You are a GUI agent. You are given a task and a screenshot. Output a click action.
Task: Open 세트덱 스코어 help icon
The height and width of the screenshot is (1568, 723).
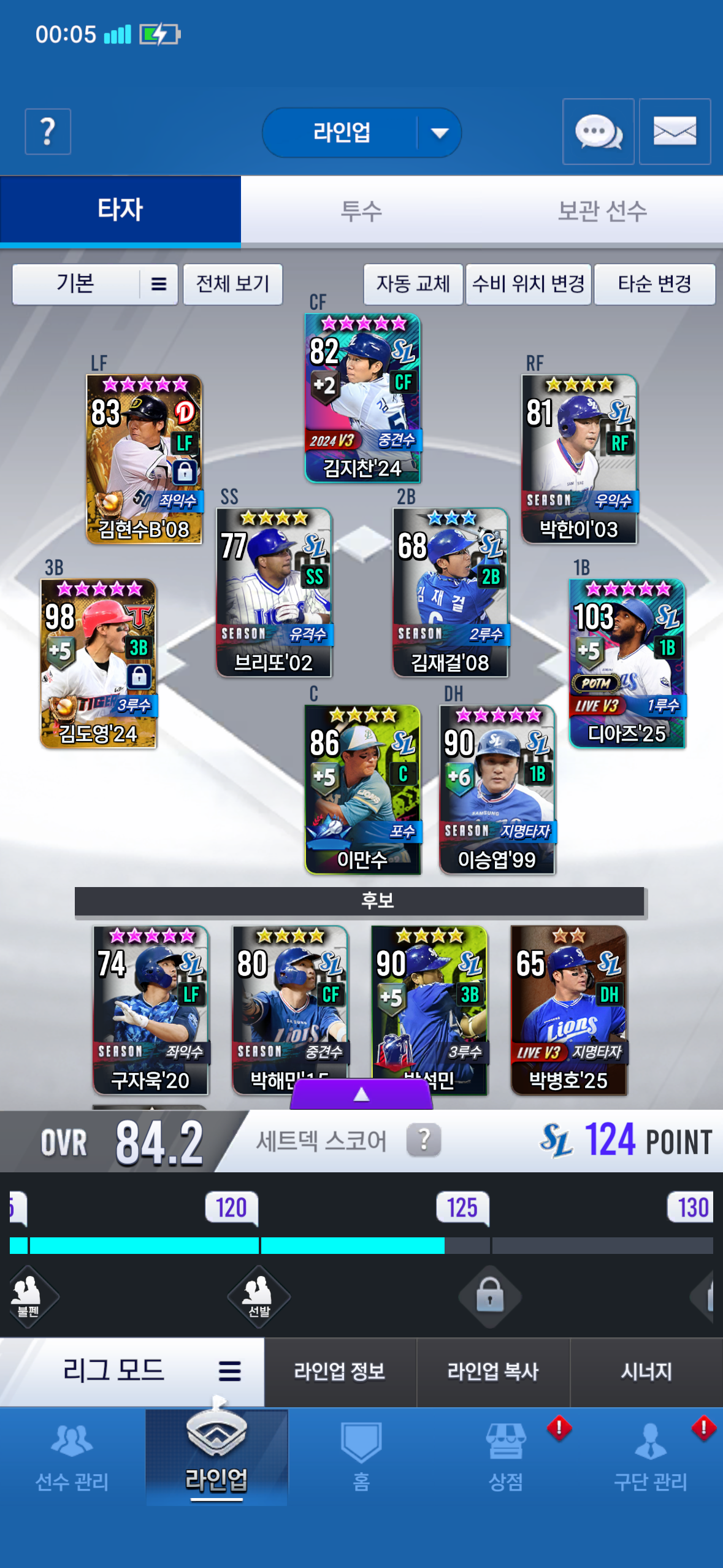pyautogui.click(x=423, y=1140)
